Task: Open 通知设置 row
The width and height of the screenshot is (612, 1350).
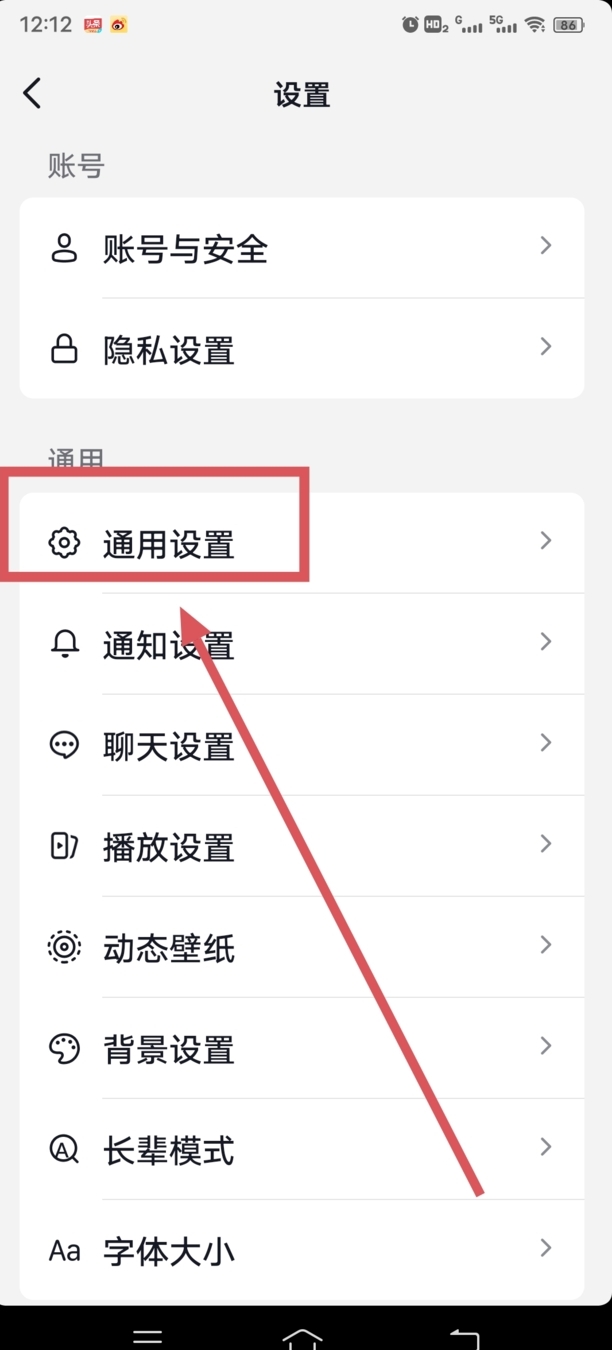Action: click(300, 644)
